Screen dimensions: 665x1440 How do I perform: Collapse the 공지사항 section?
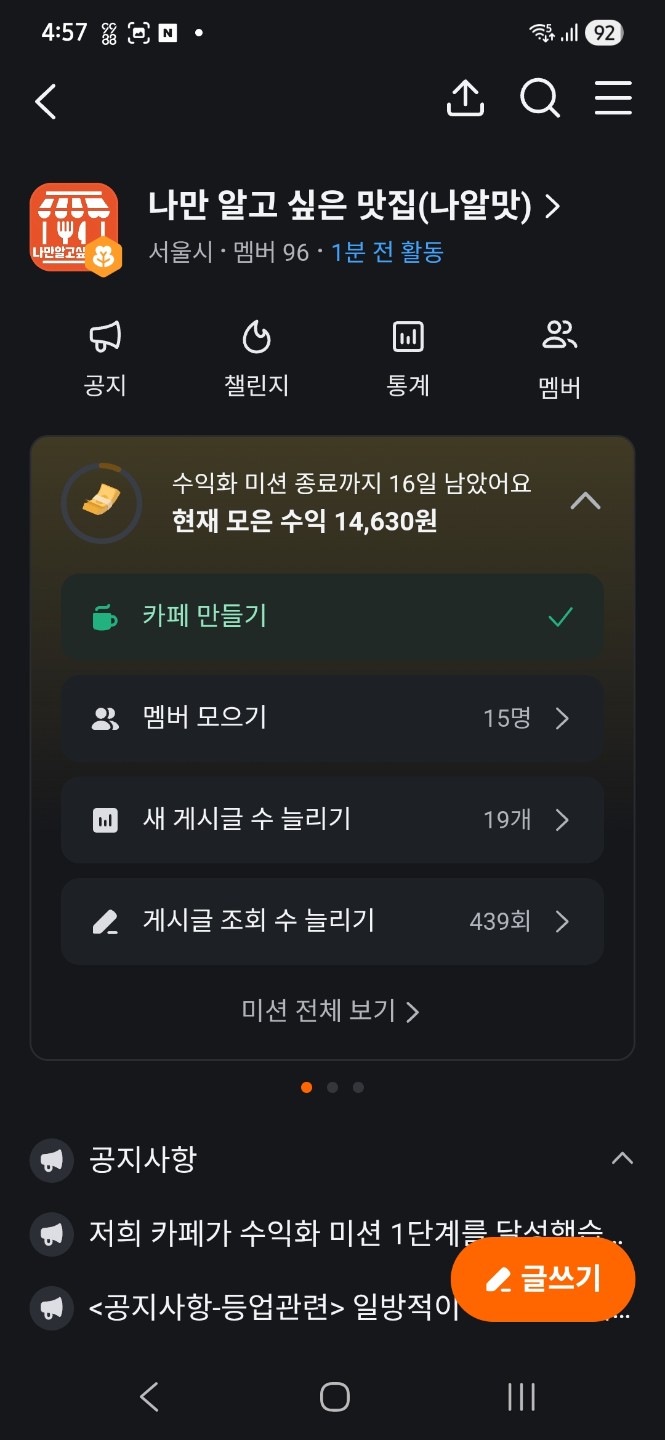click(621, 1159)
